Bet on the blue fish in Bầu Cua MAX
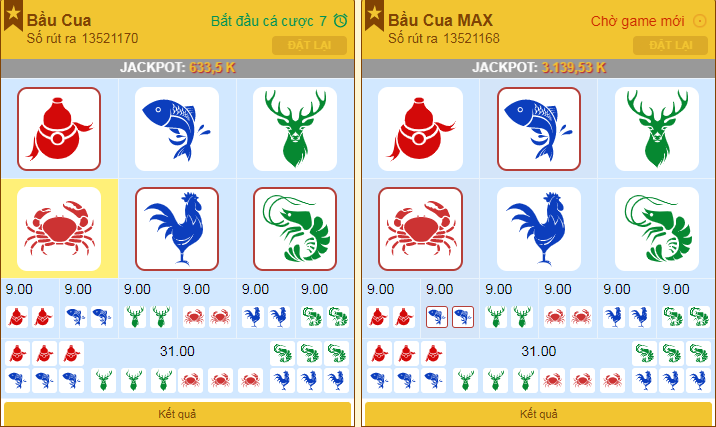Viewport: 716px width, 427px height. coord(538,128)
